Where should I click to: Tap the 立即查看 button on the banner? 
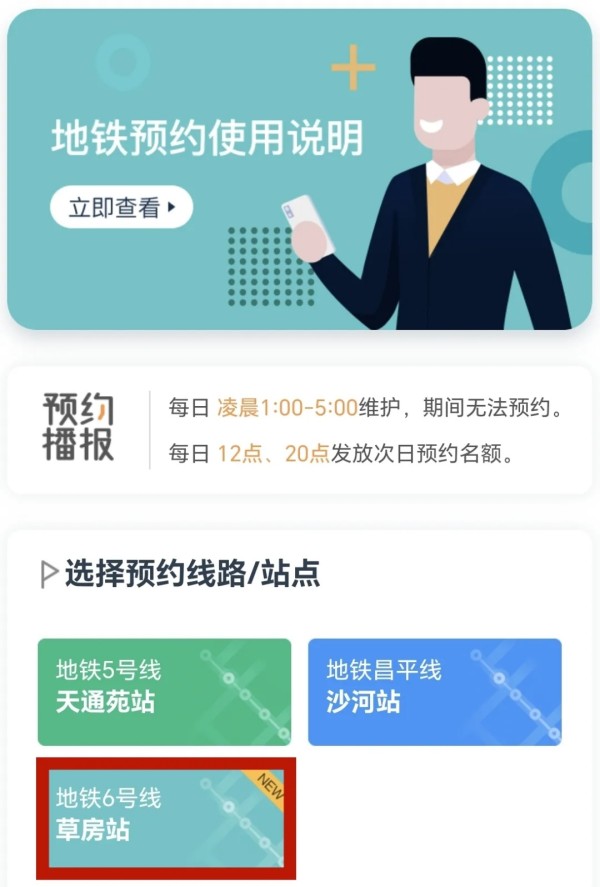(x=121, y=208)
